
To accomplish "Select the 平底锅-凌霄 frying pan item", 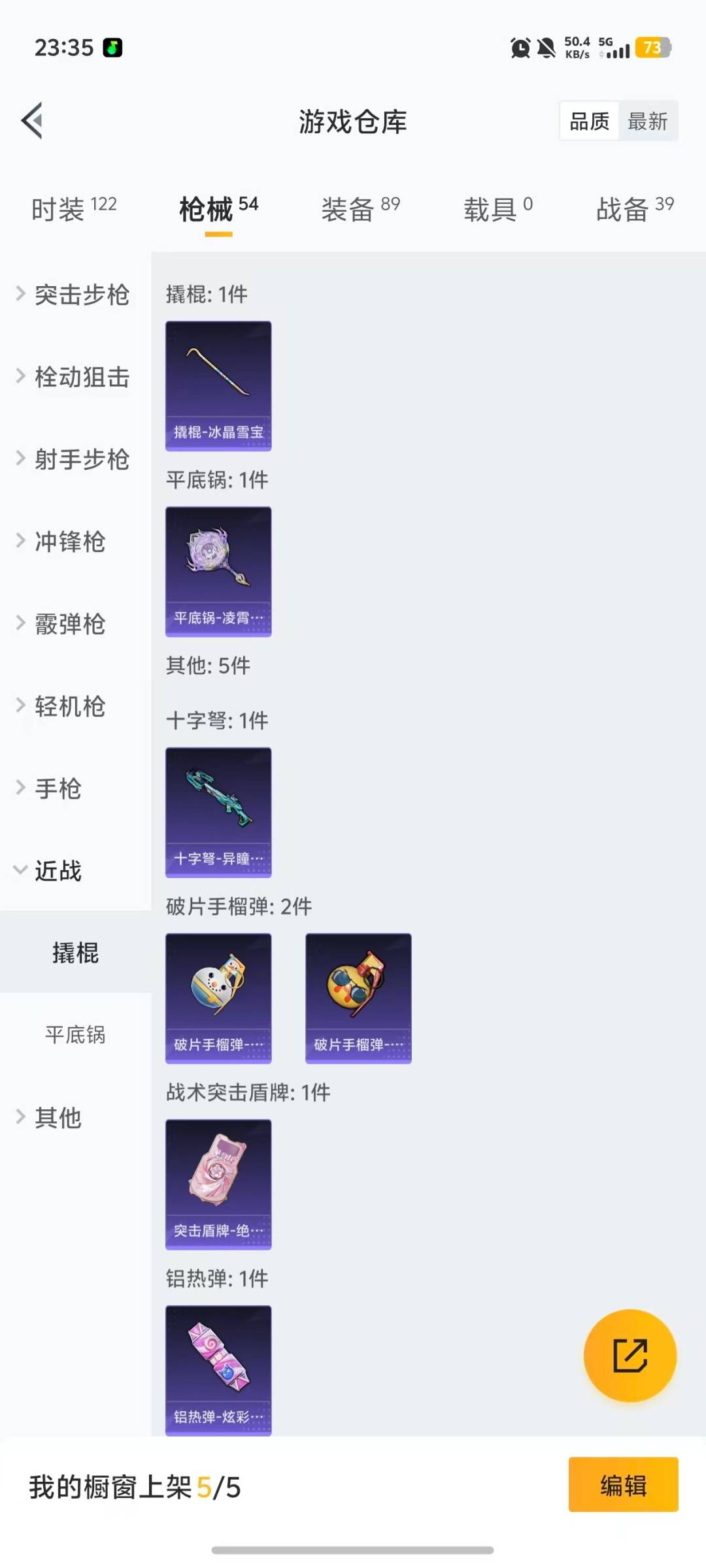I will [218, 570].
